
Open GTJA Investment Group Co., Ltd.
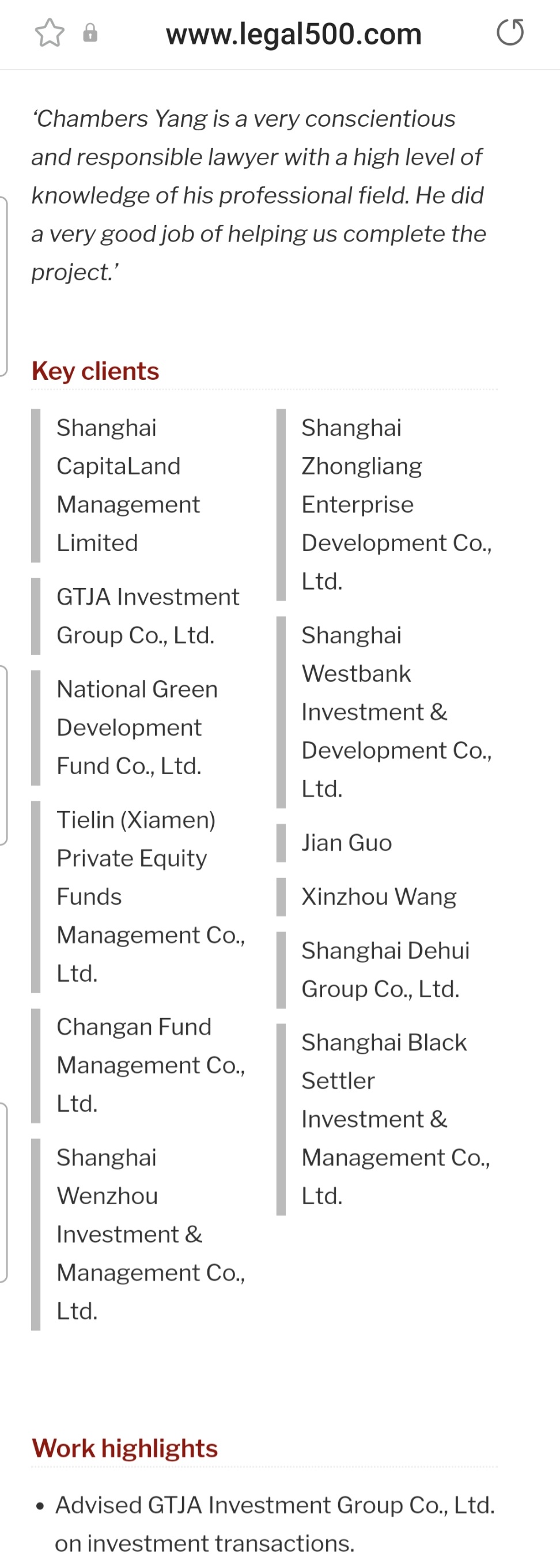(147, 616)
